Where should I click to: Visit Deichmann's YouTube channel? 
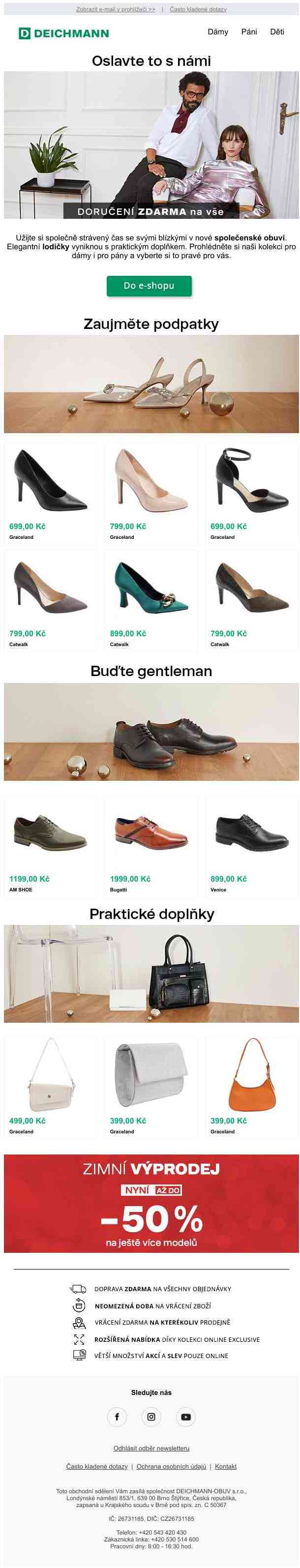pyautogui.click(x=185, y=1417)
